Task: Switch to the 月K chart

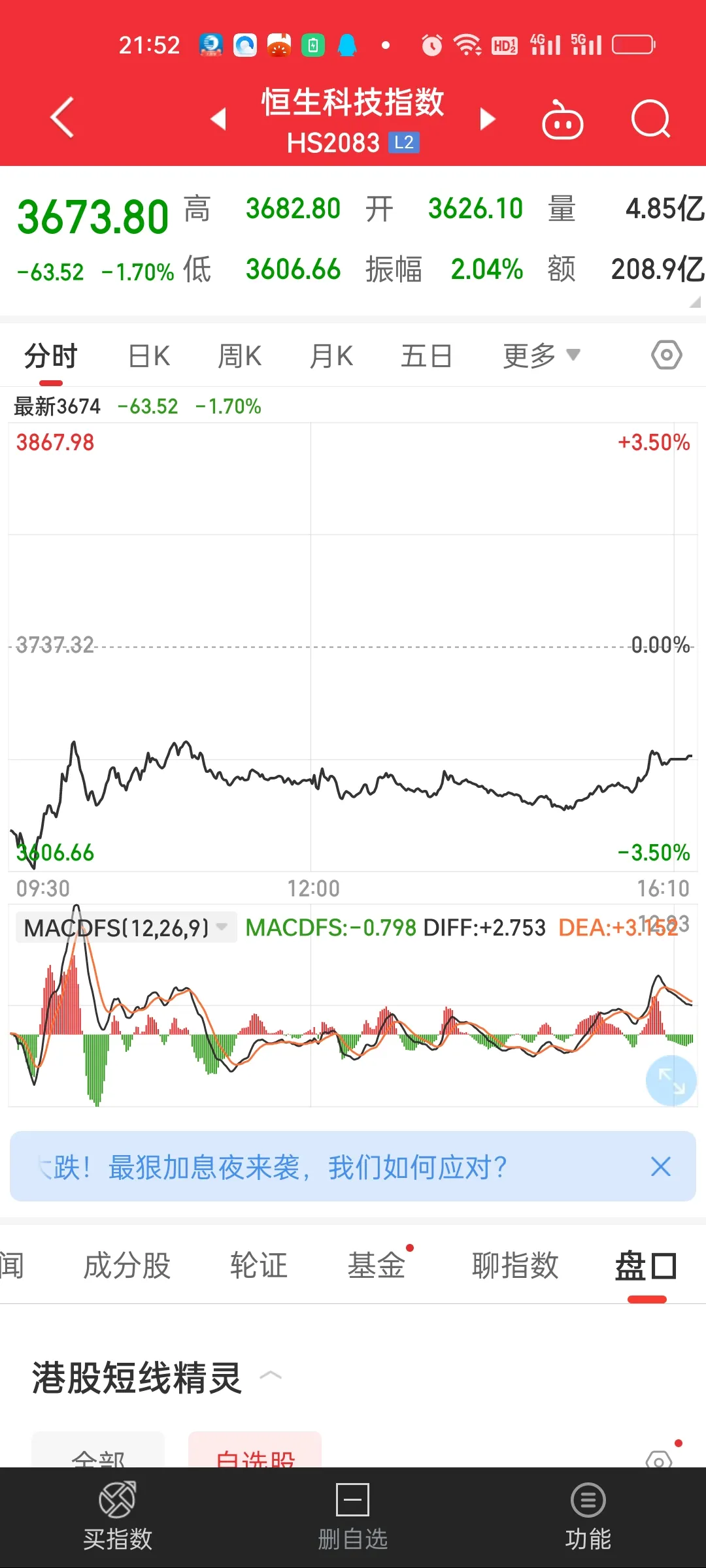Action: pyautogui.click(x=331, y=357)
